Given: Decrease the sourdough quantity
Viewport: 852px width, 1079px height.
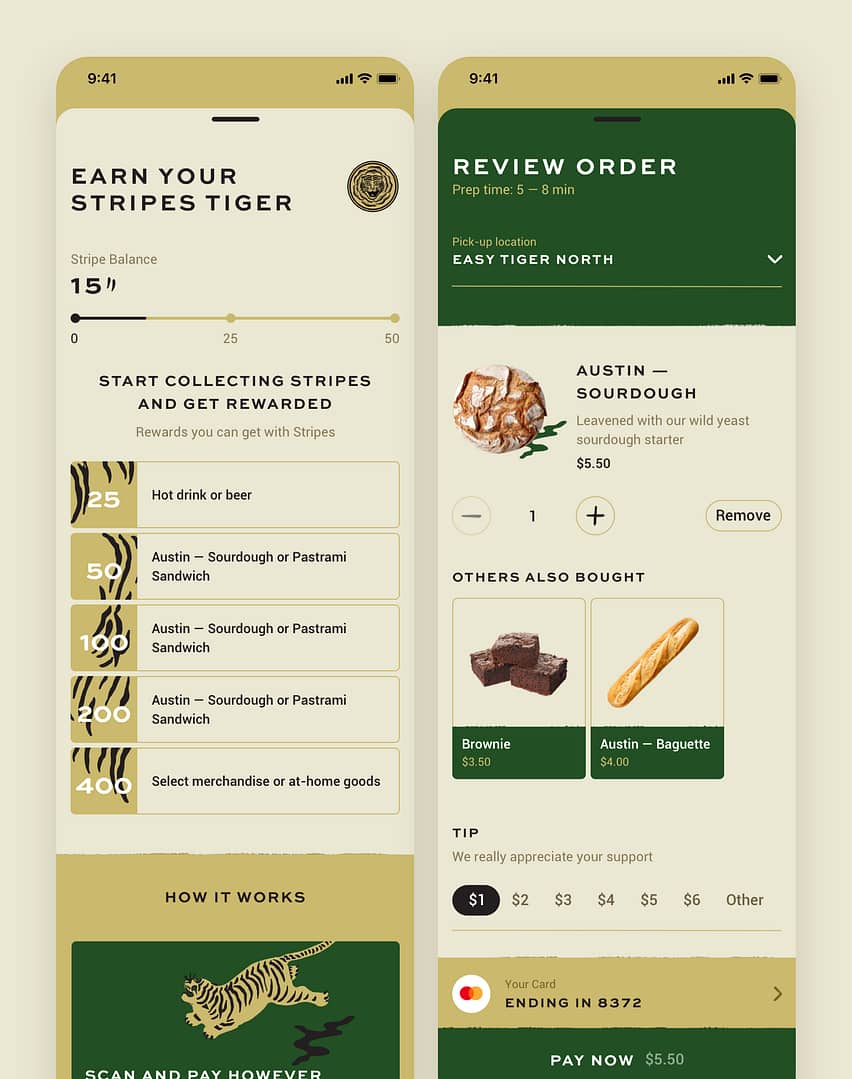Looking at the screenshot, I should [x=471, y=516].
